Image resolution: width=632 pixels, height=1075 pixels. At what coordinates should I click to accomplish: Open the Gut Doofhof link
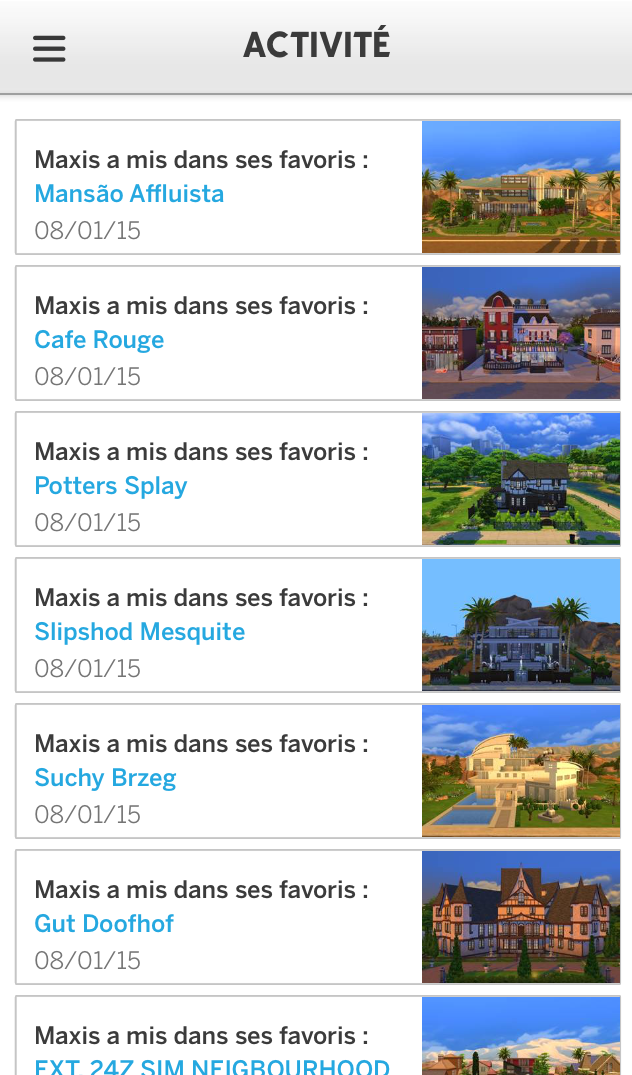104,924
